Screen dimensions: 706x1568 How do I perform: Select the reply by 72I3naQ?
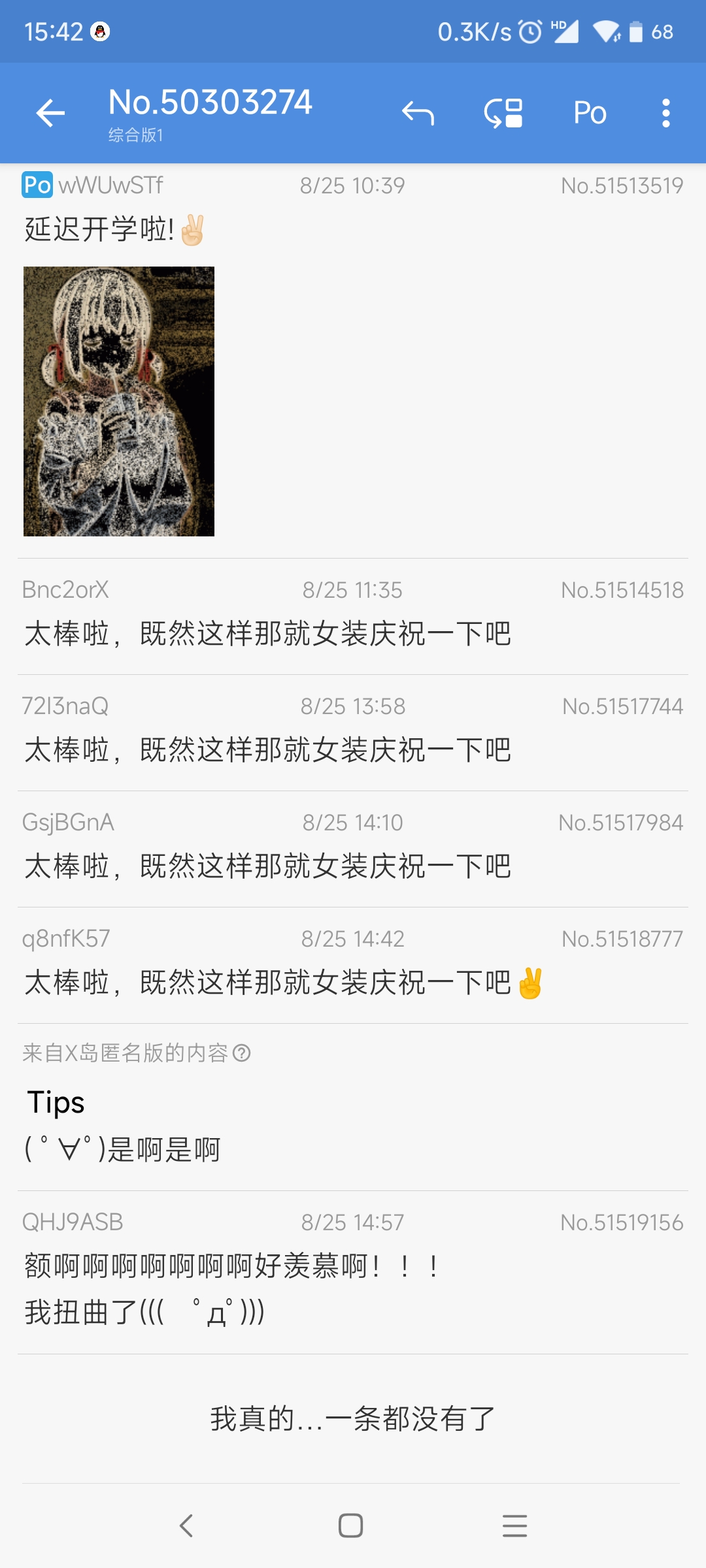coord(353,732)
